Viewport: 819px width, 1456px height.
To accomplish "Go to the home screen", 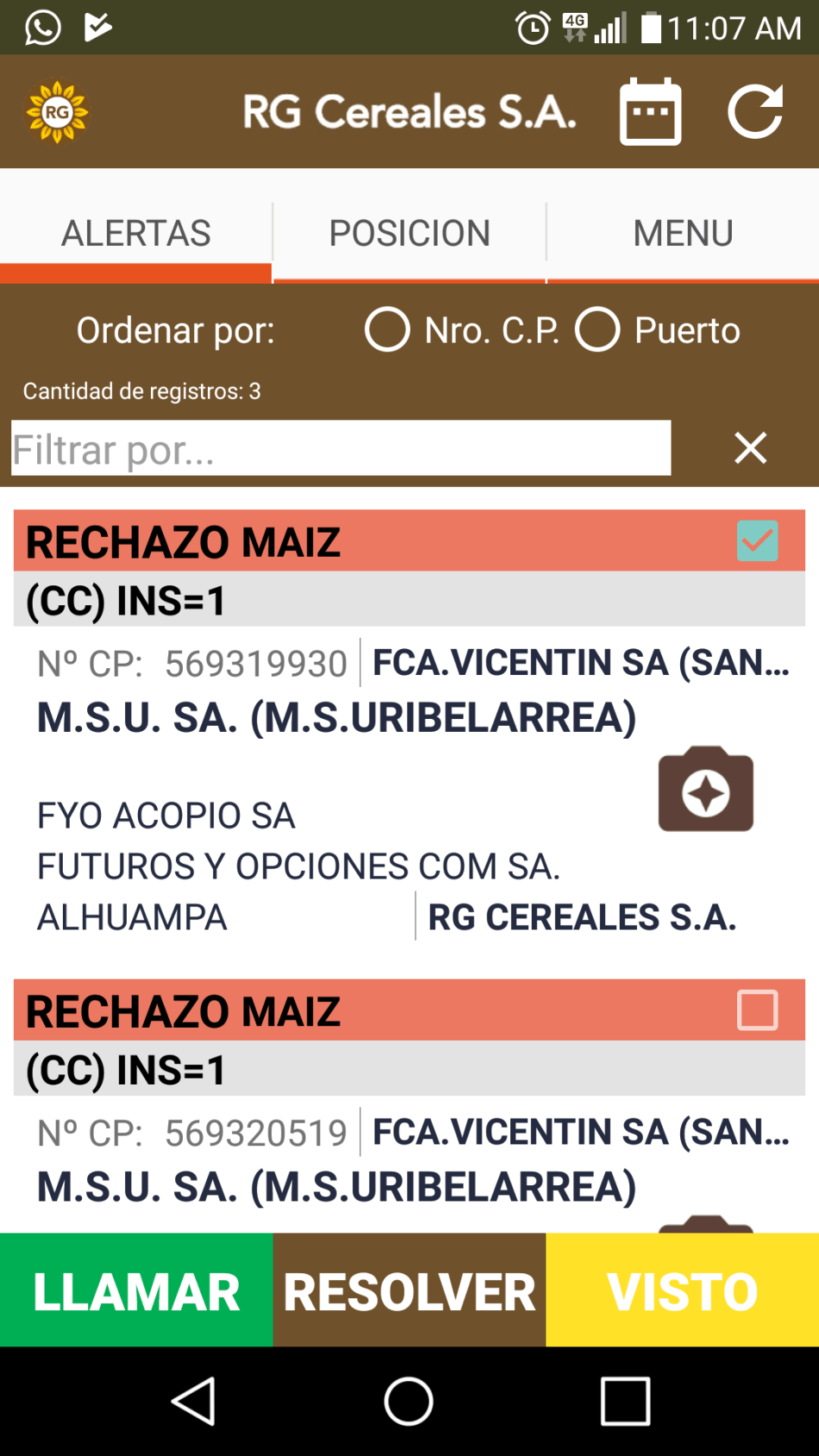I will pyautogui.click(x=409, y=1402).
